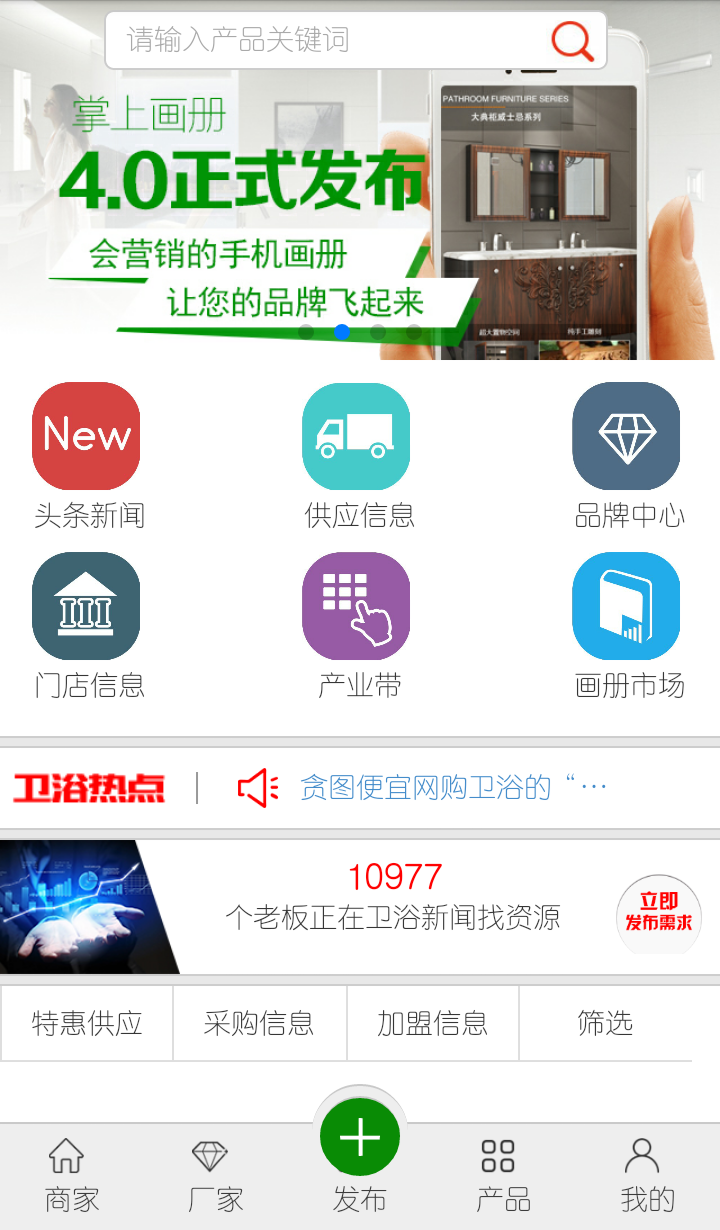Switch to the 采购信息 tab
This screenshot has height=1230, width=720.
260,1023
